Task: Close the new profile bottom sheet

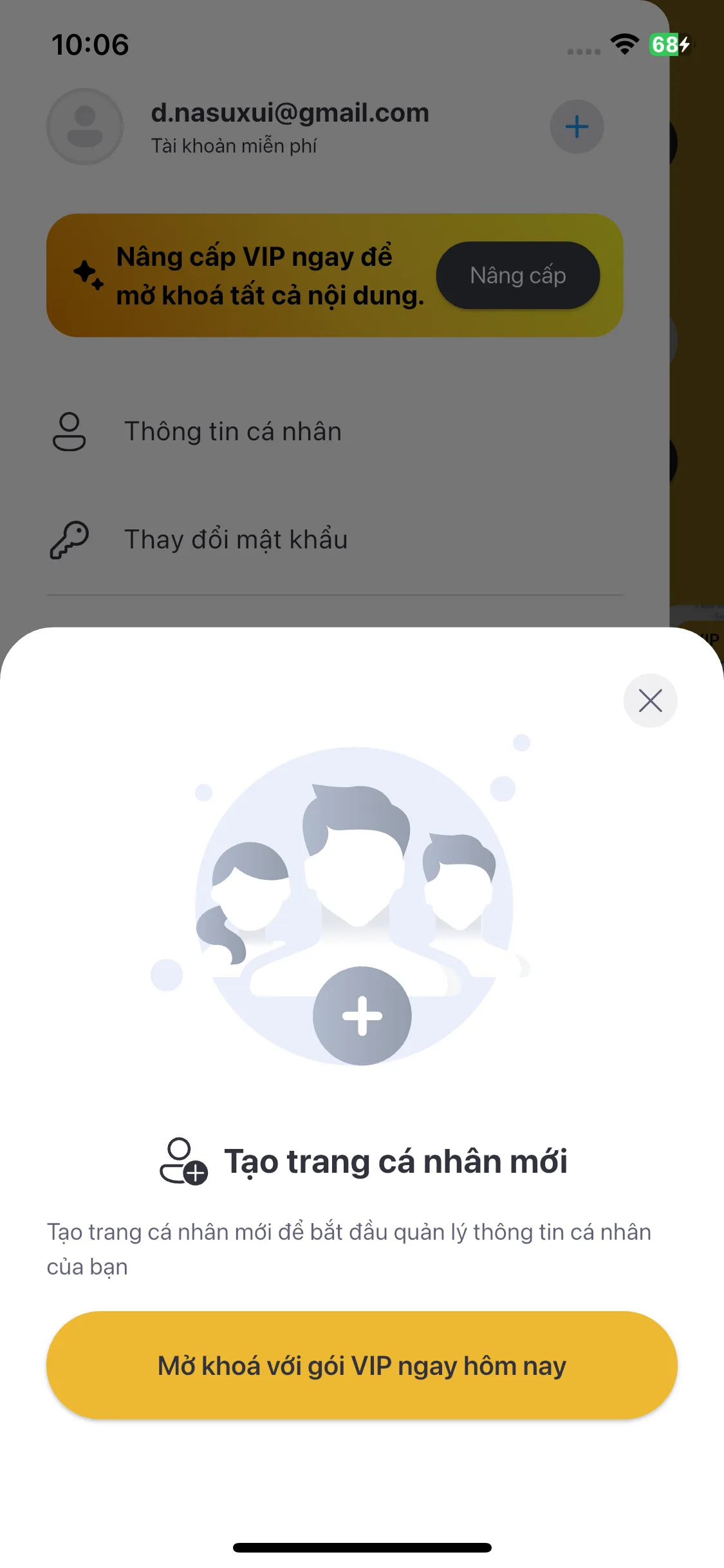Action: [650, 700]
